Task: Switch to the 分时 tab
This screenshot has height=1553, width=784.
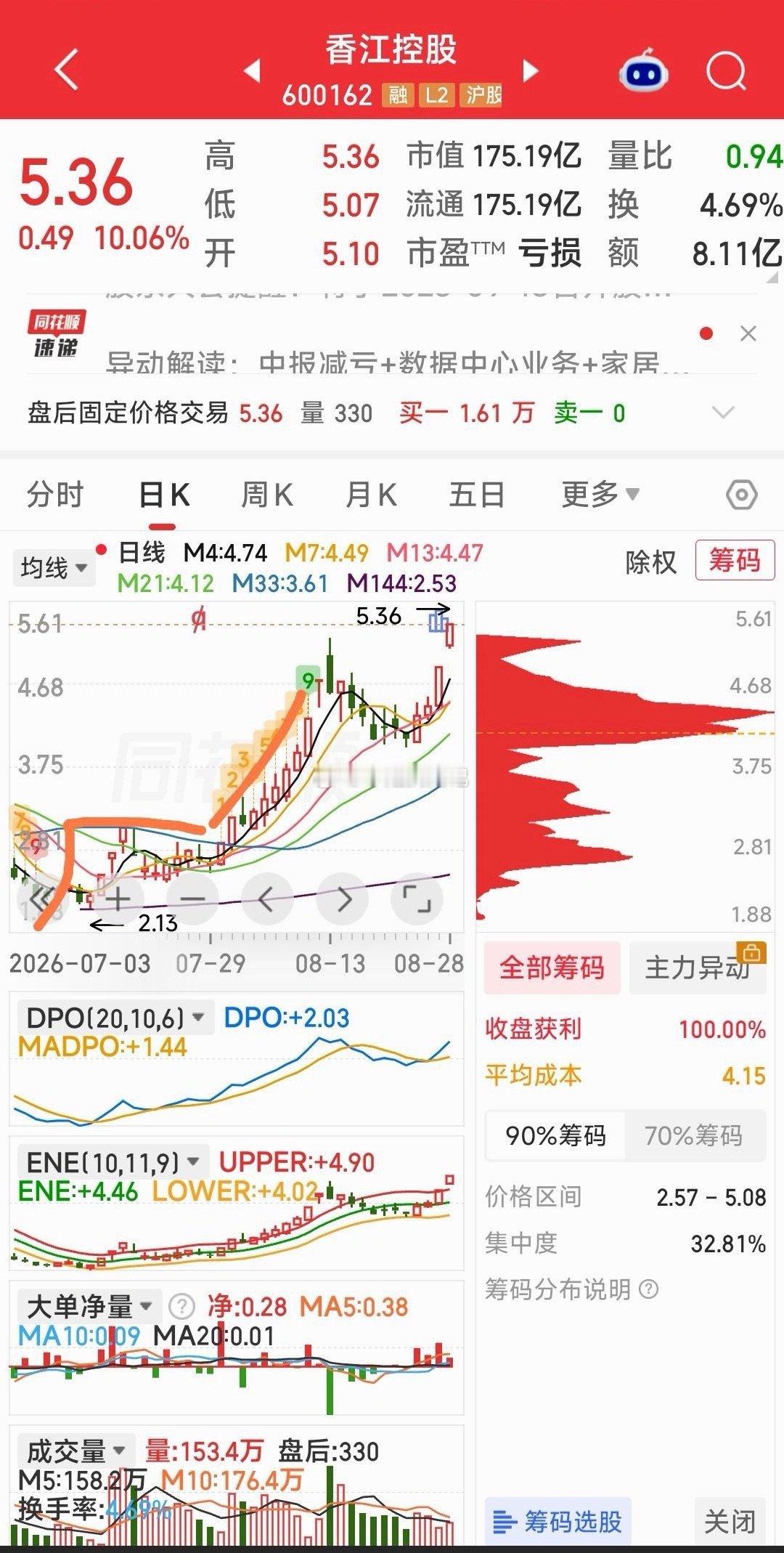Action: [x=55, y=495]
